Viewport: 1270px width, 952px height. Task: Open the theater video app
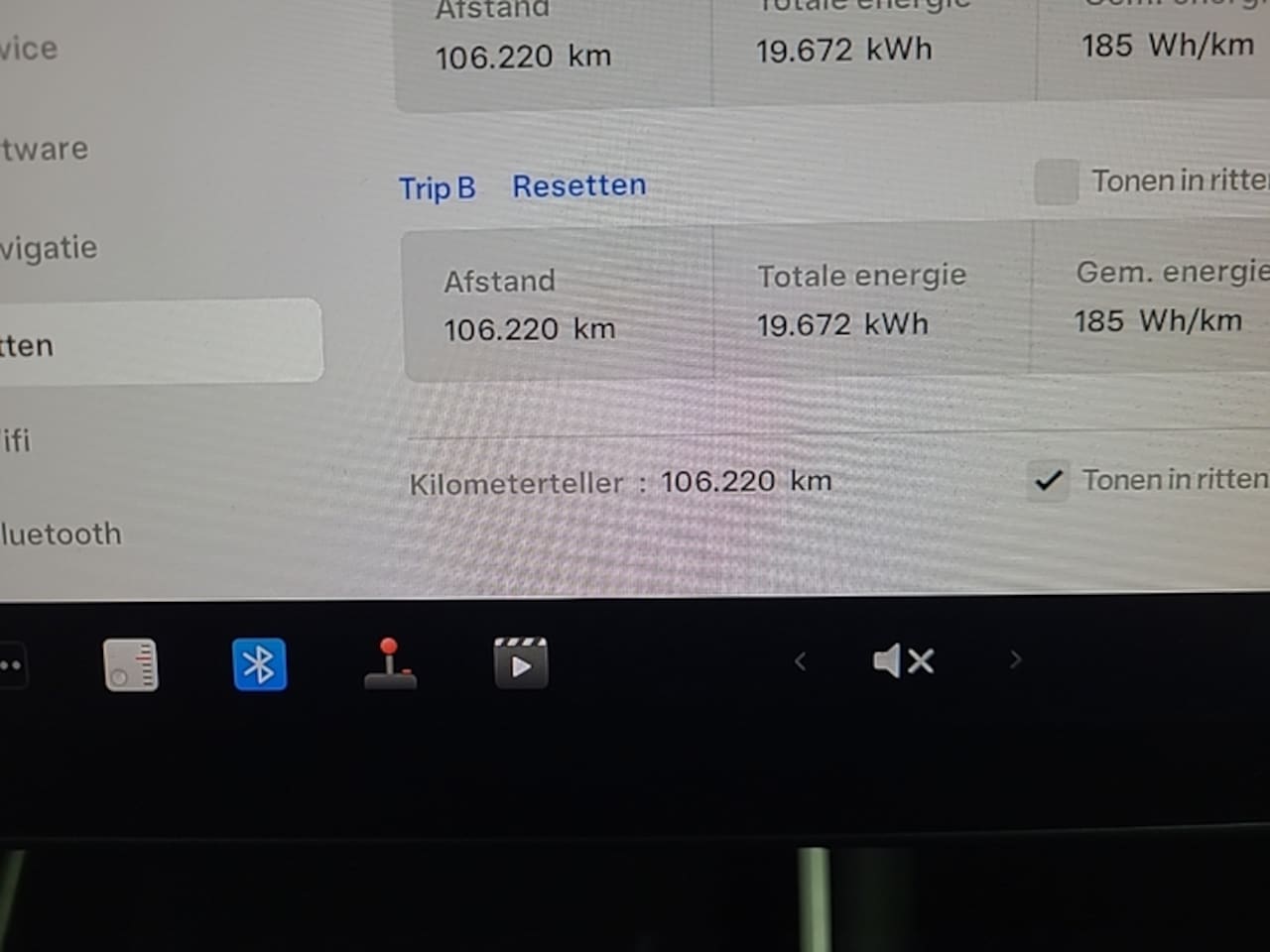(521, 663)
